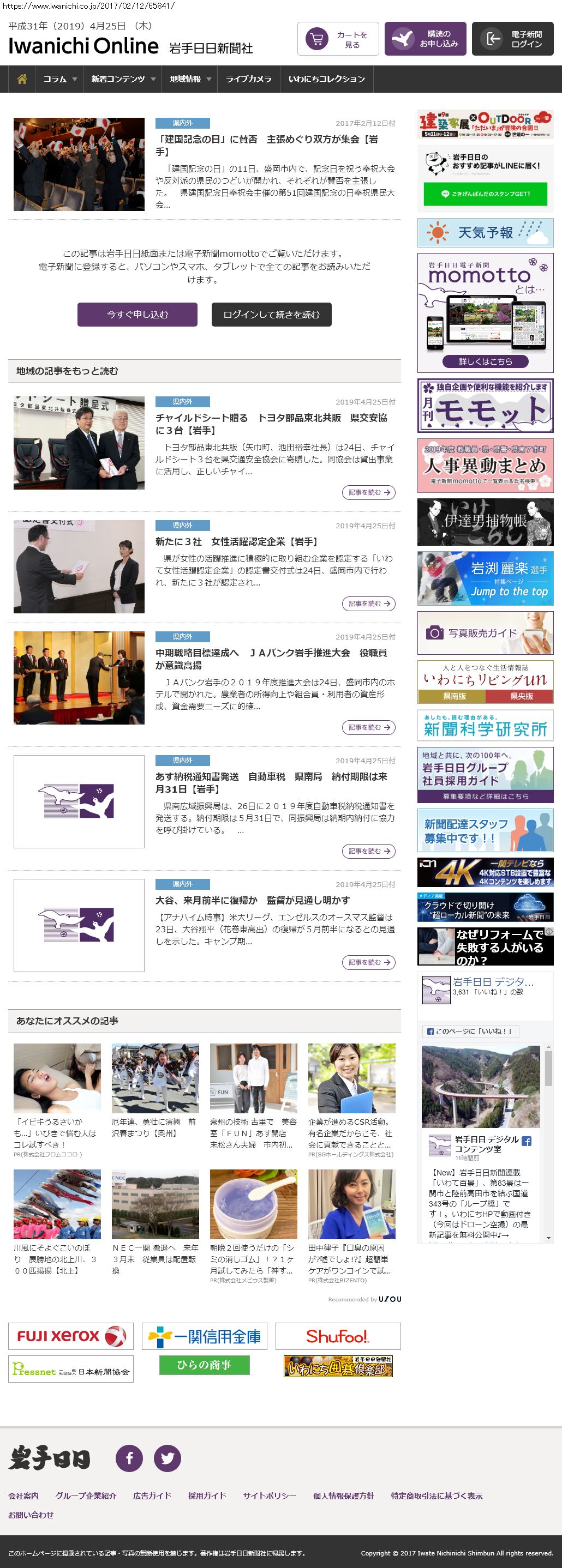Open the カートを見る cart button
Image resolution: width=562 pixels, height=1568 pixels.
click(338, 39)
